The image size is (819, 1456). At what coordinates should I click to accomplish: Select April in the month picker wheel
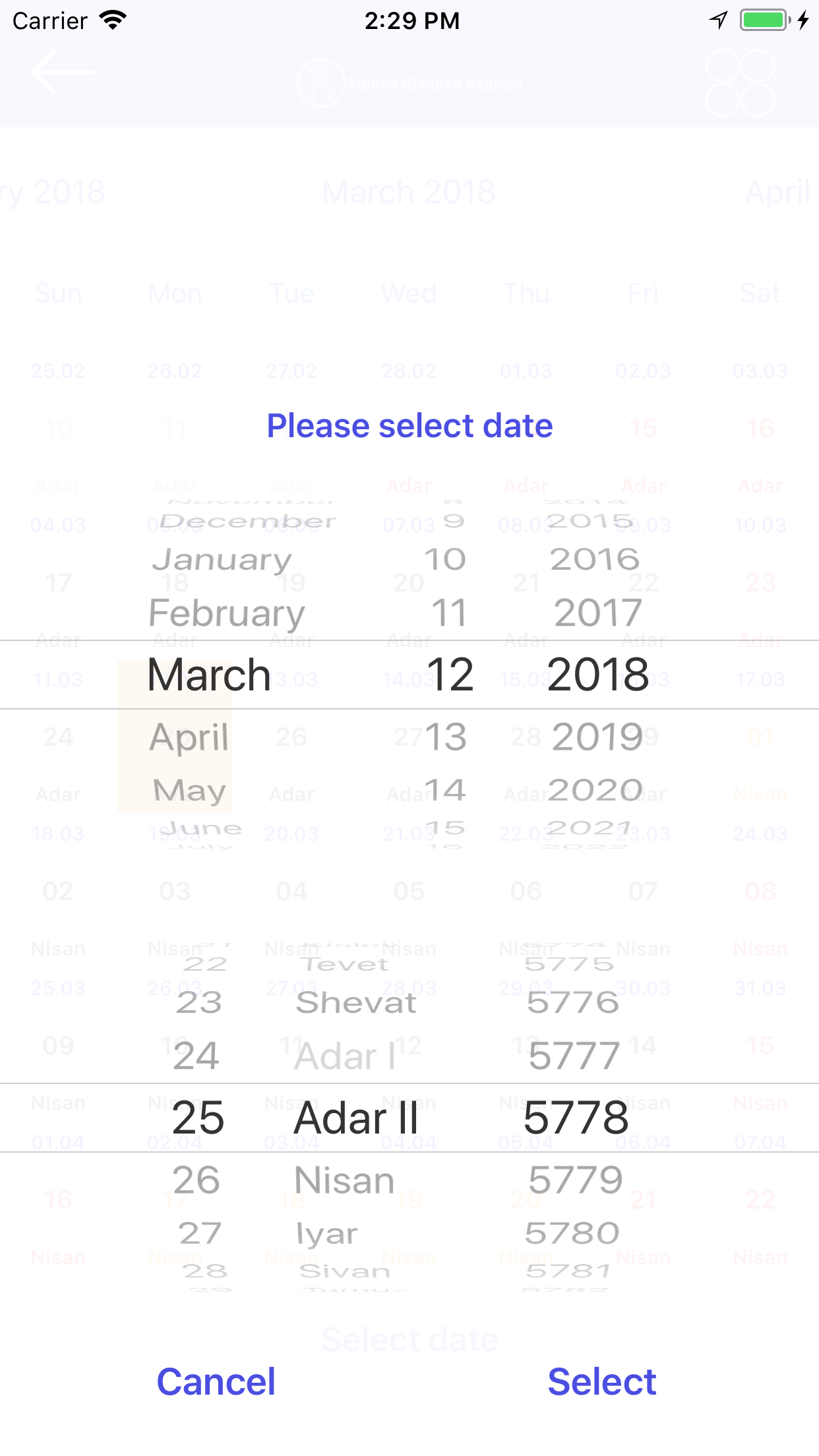[x=189, y=737]
